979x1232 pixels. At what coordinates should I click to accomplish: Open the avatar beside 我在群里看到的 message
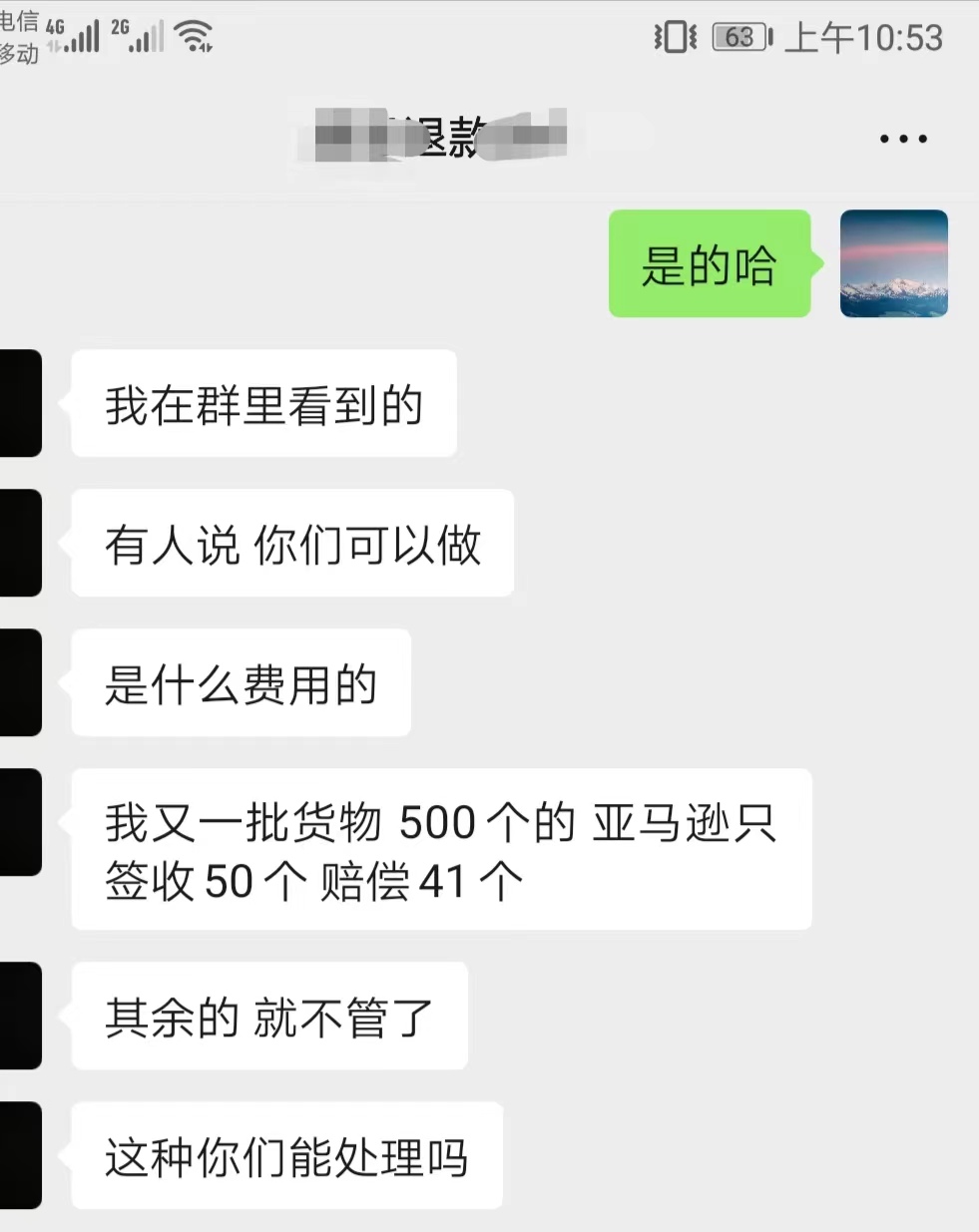tap(18, 403)
